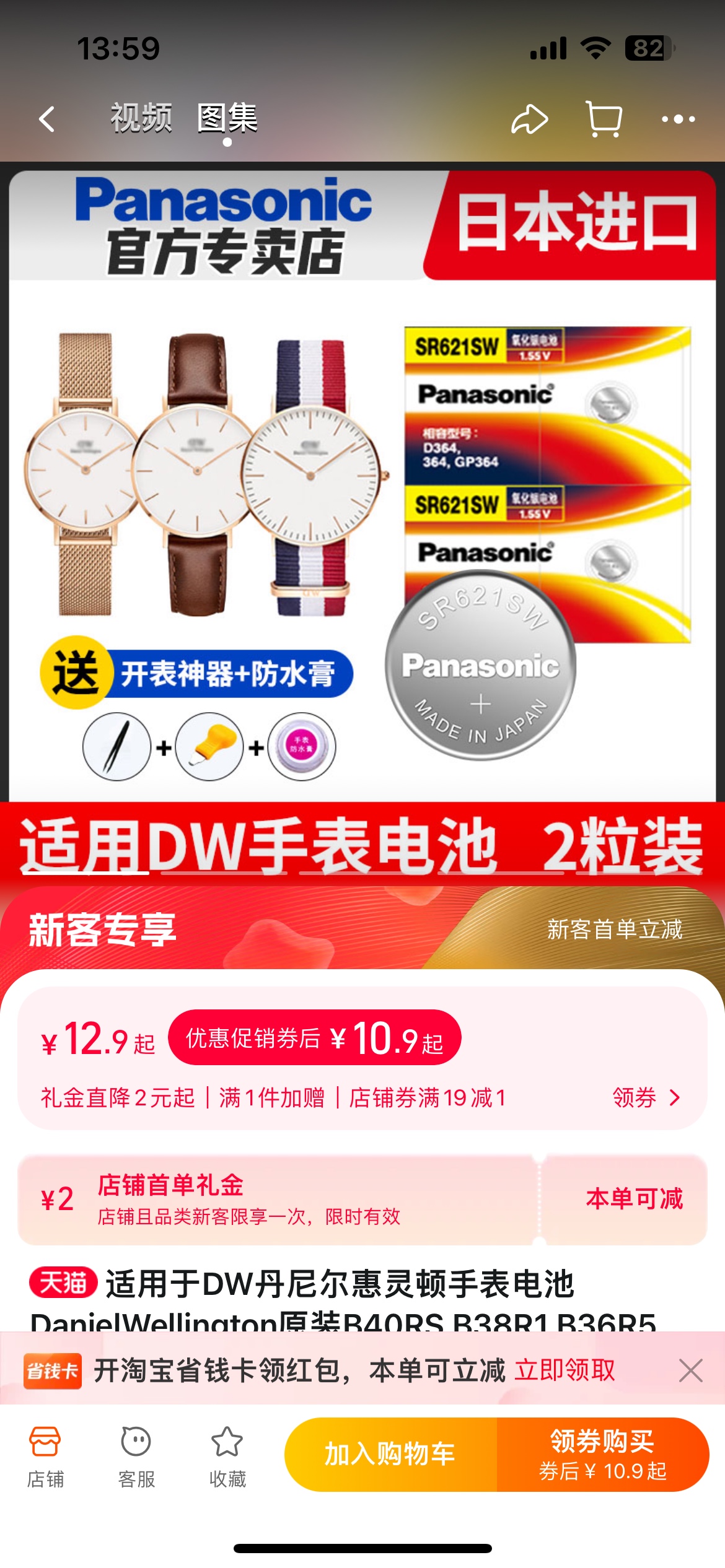Open the shopping cart
725x1568 pixels.
(x=604, y=119)
